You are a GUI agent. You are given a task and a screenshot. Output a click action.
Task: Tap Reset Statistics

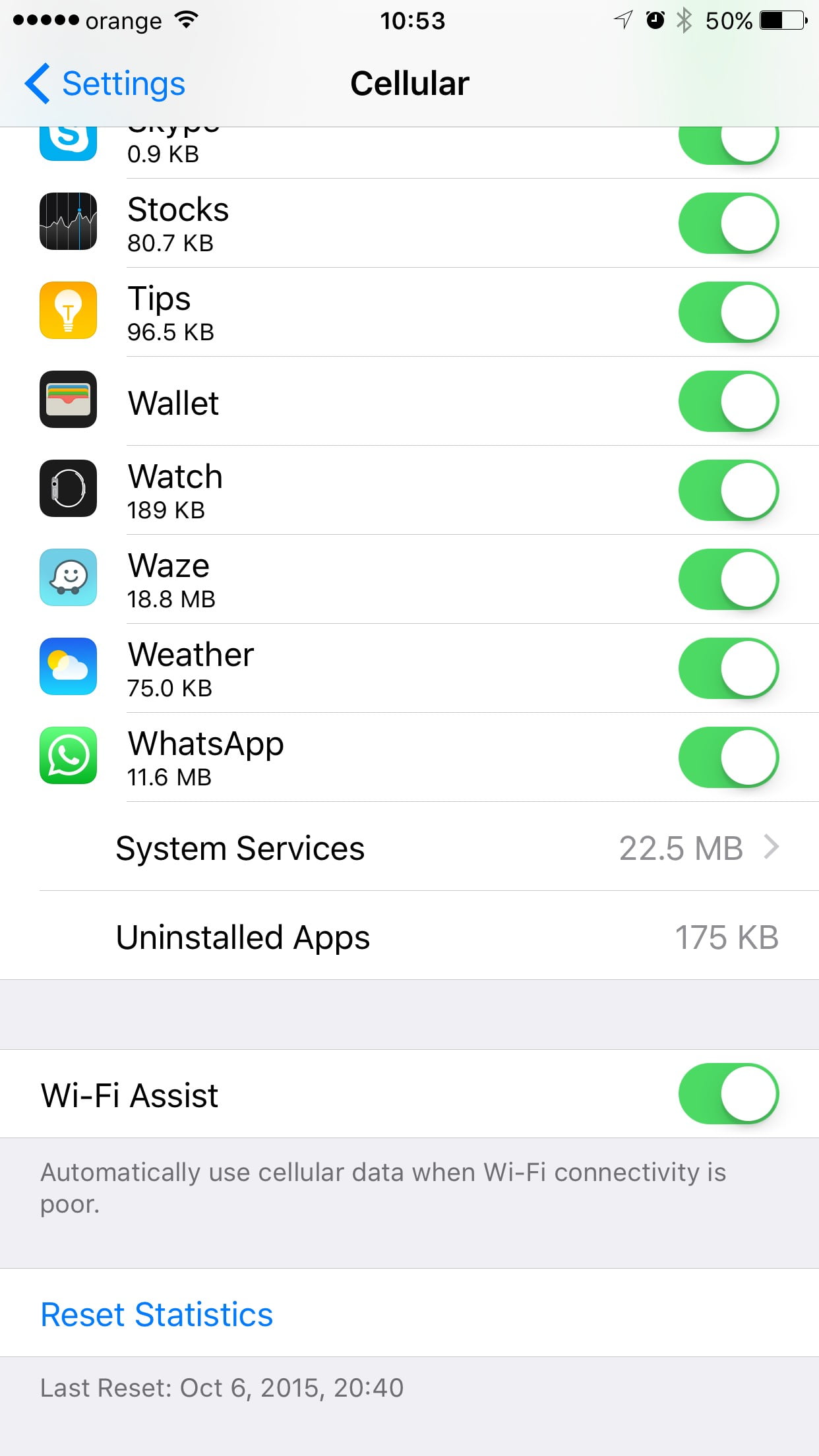pyautogui.click(x=156, y=1313)
